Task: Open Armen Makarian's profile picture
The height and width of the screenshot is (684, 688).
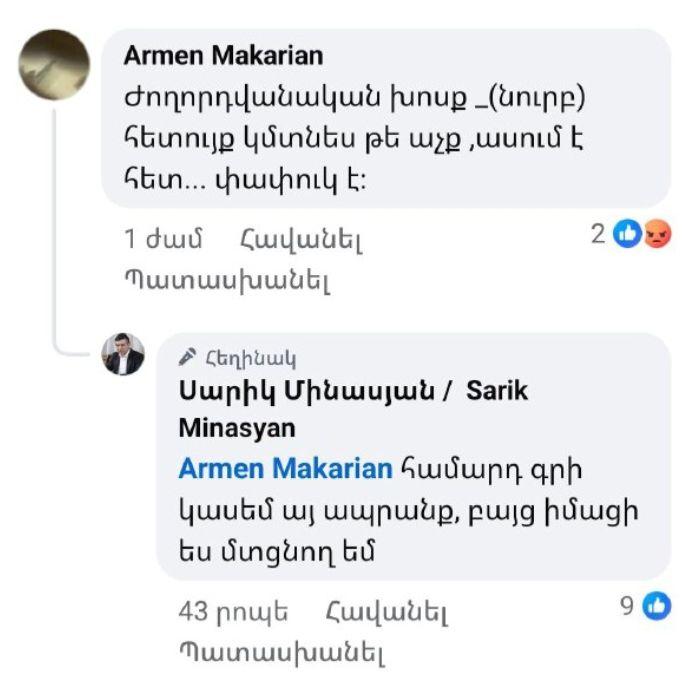Action: (54, 65)
